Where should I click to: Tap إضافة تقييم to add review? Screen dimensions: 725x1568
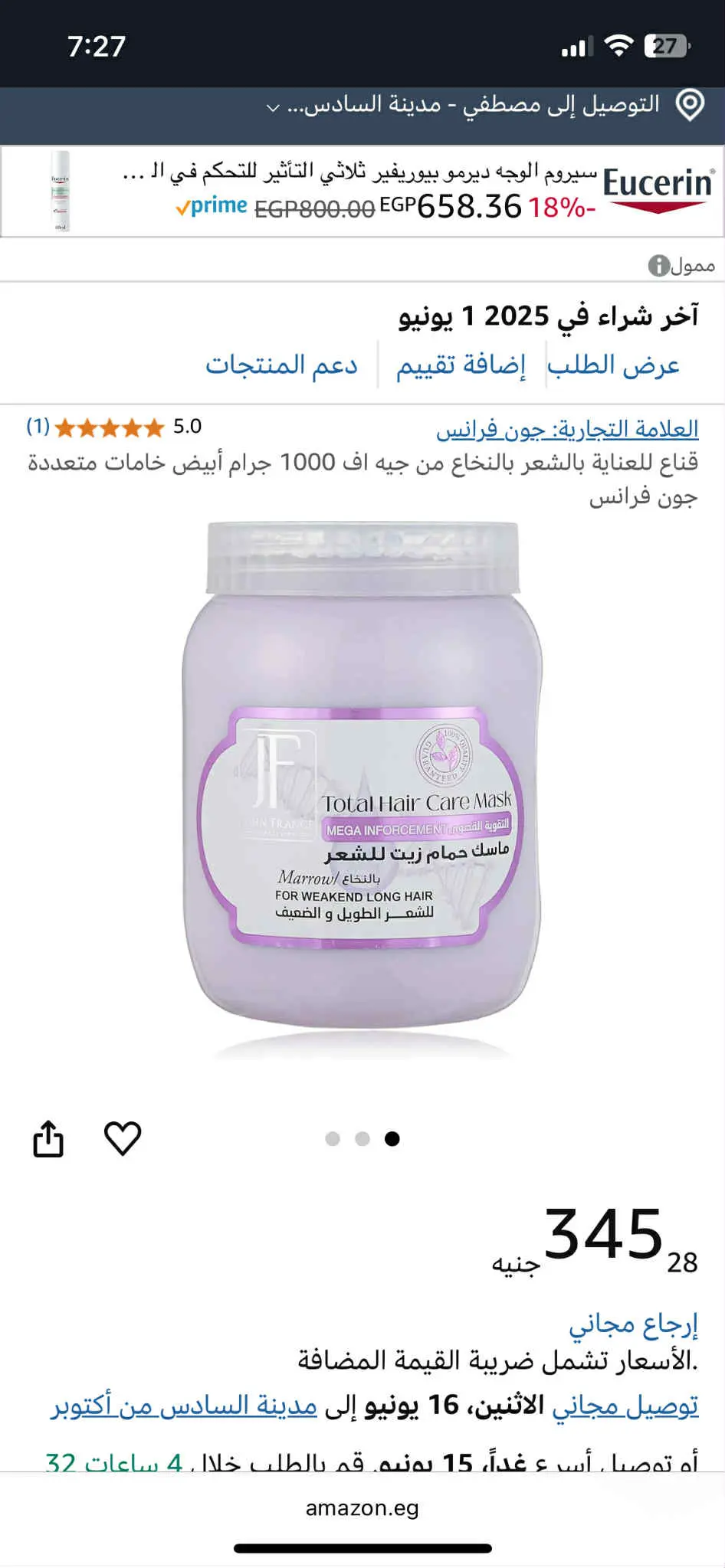pos(461,365)
